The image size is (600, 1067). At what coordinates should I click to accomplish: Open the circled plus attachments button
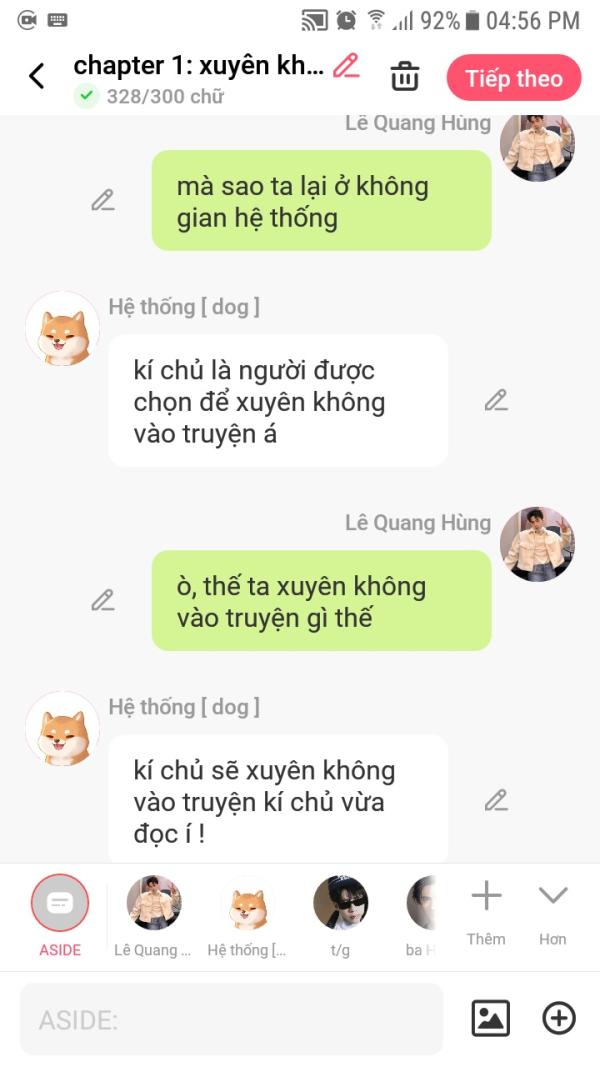click(559, 1018)
